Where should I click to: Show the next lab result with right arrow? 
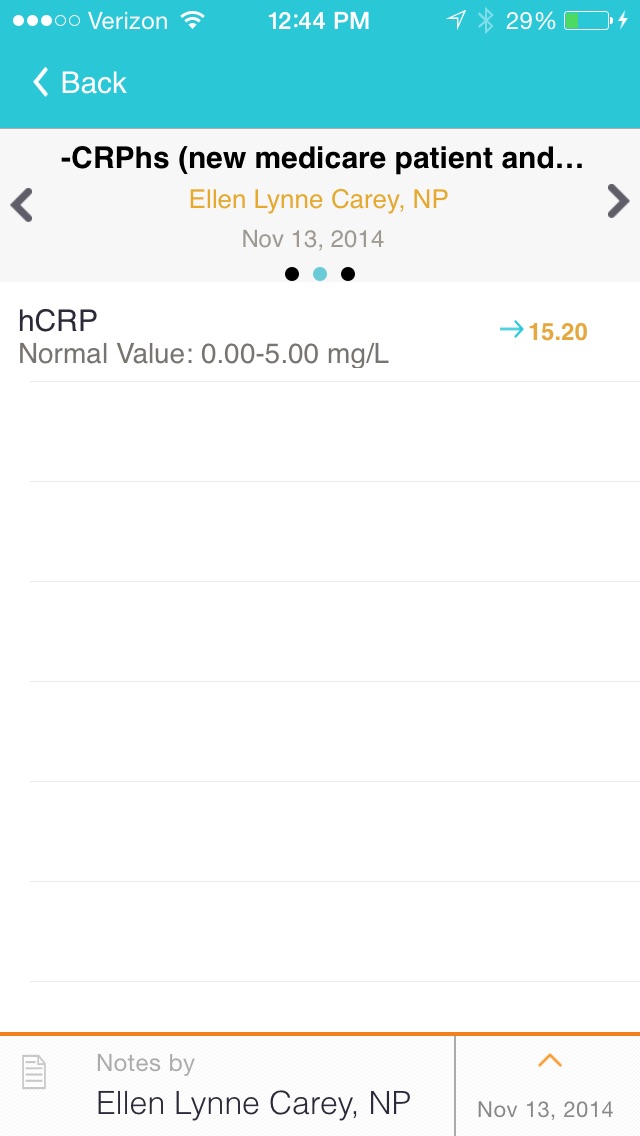pyautogui.click(x=618, y=201)
